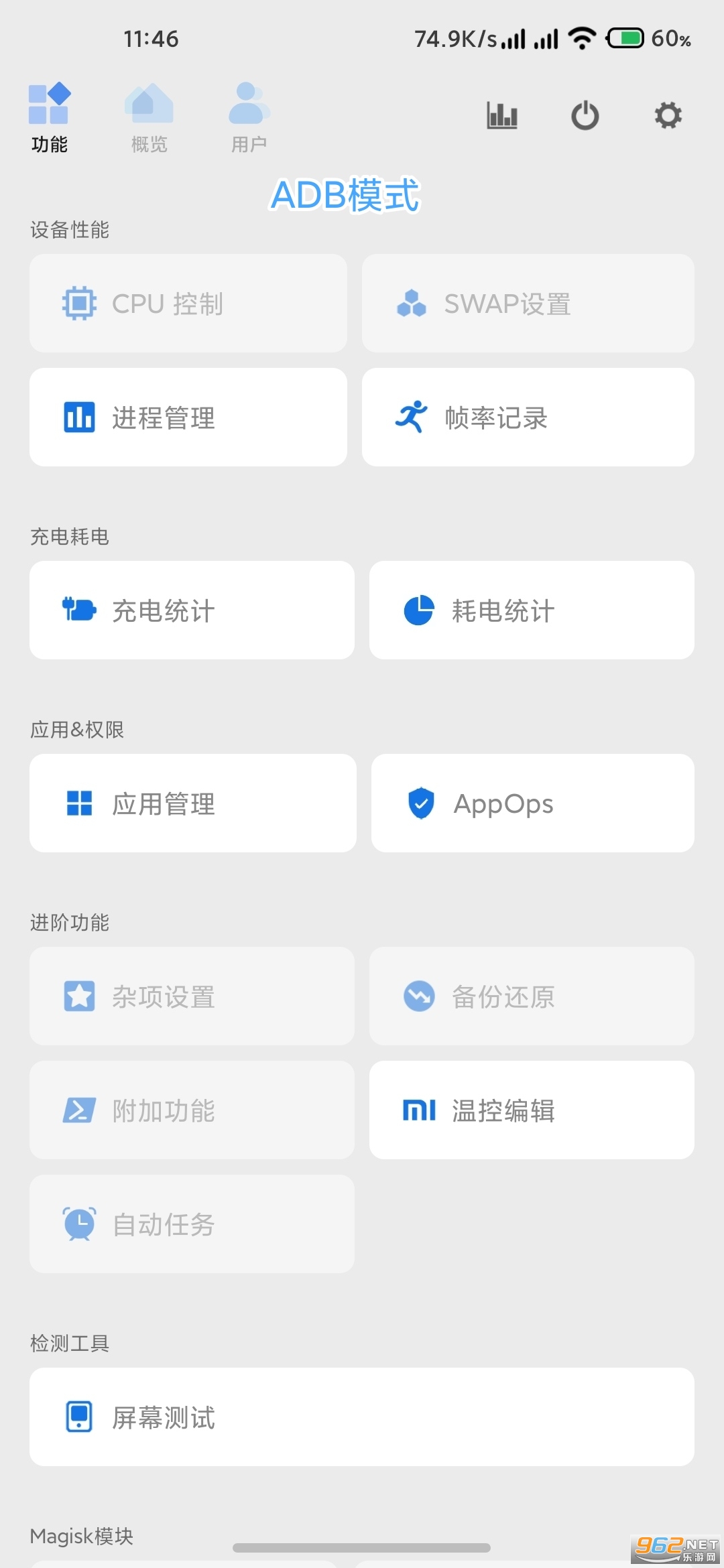The width and height of the screenshot is (724, 1568).
Task: Select the 功能 tab
Action: click(49, 117)
